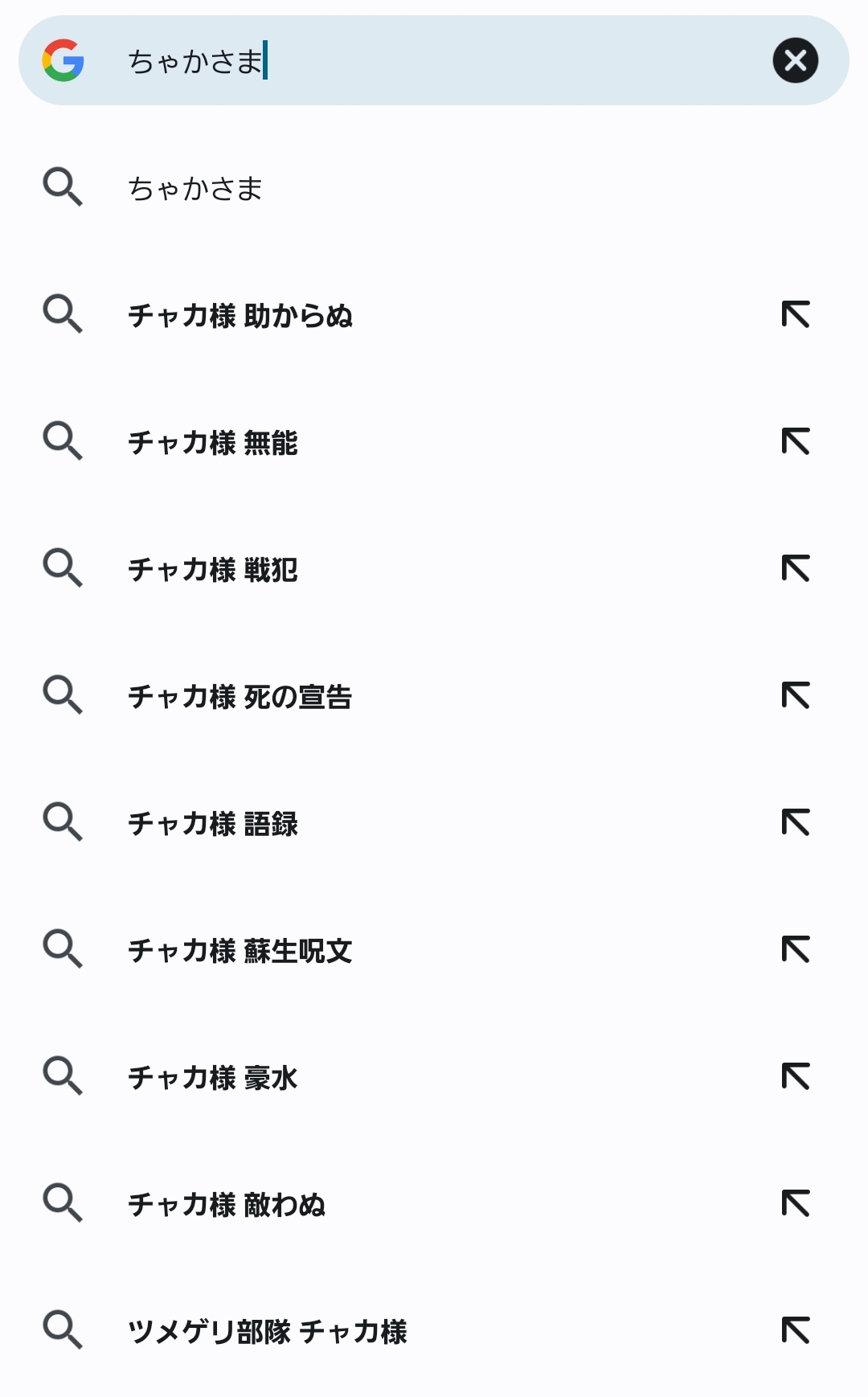The image size is (868, 1397).
Task: Search for チャカ様 敵わぬ
Action: pyautogui.click(x=227, y=1204)
